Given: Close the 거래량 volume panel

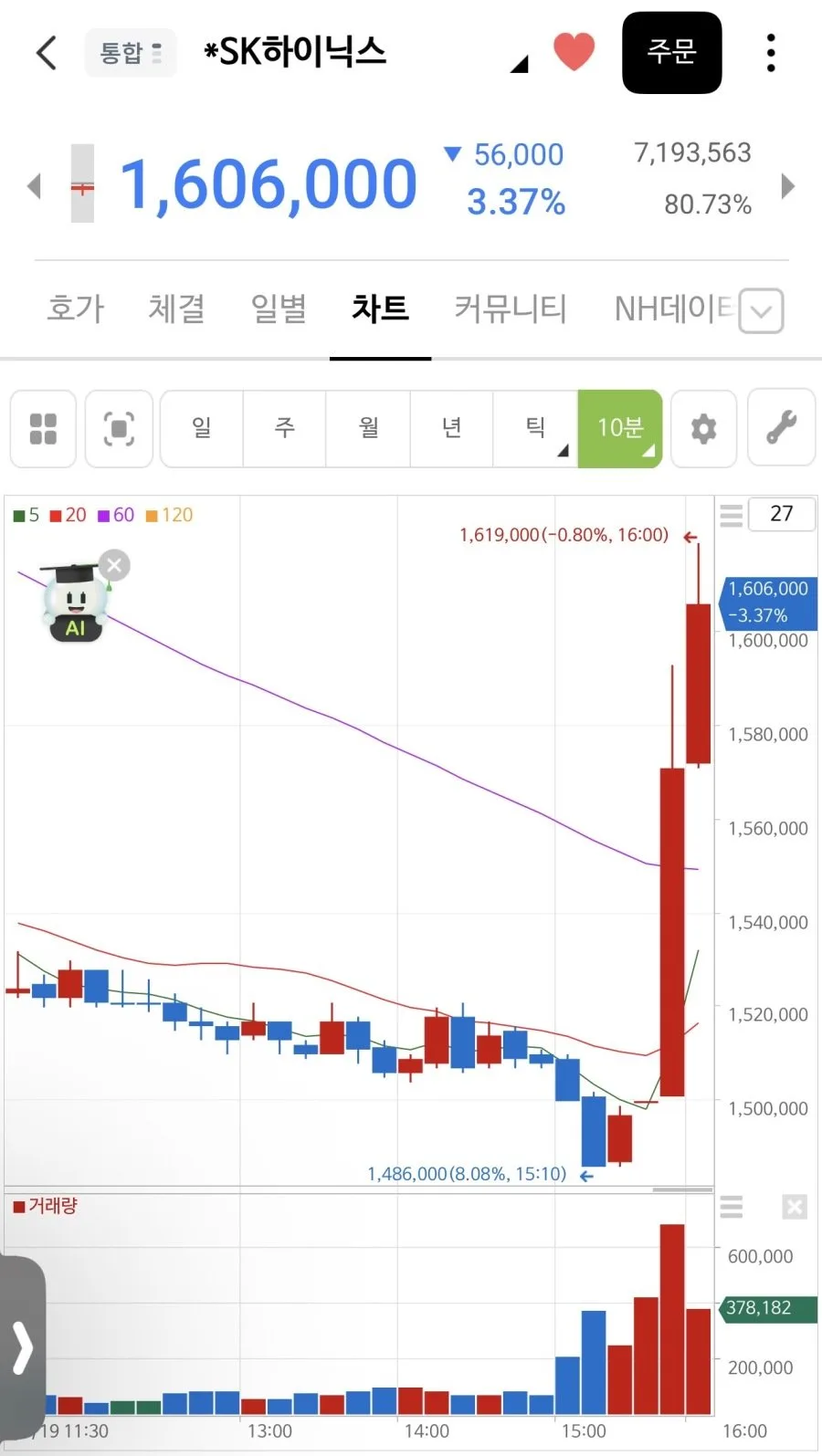Looking at the screenshot, I should 795,1207.
